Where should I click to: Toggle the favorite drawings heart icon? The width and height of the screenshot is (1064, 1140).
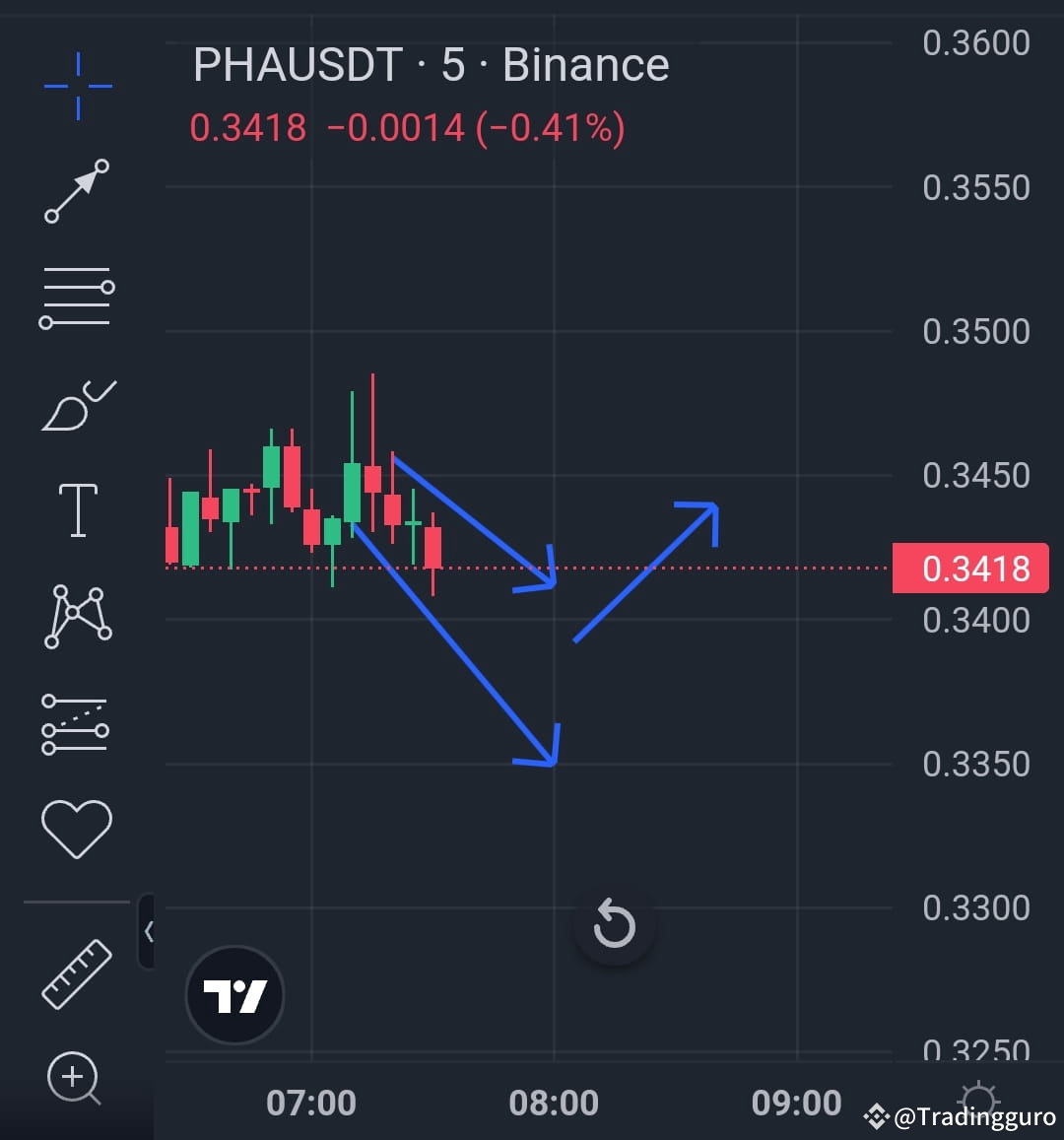click(x=76, y=828)
